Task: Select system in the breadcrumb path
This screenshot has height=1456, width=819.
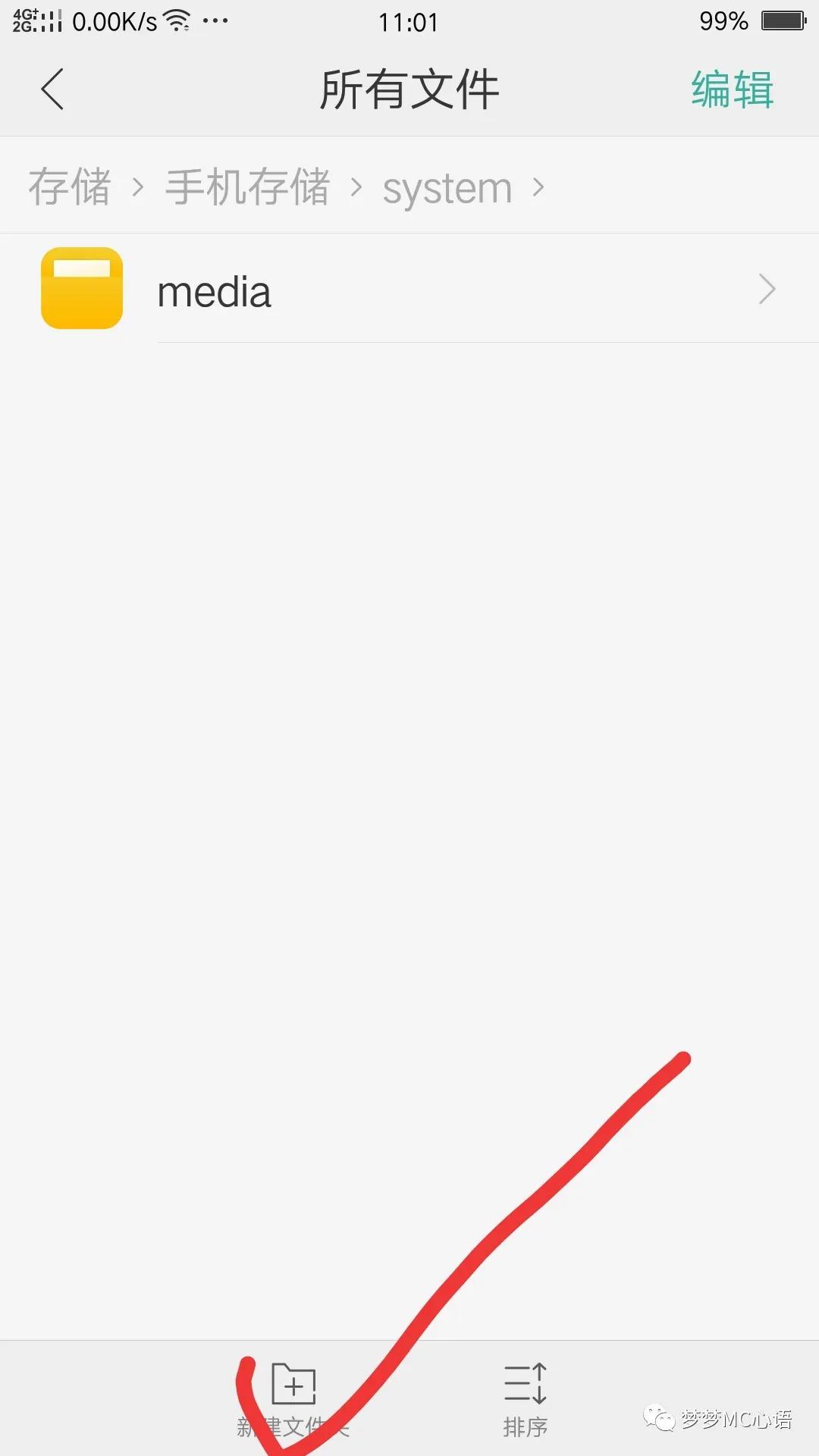Action: coord(447,188)
